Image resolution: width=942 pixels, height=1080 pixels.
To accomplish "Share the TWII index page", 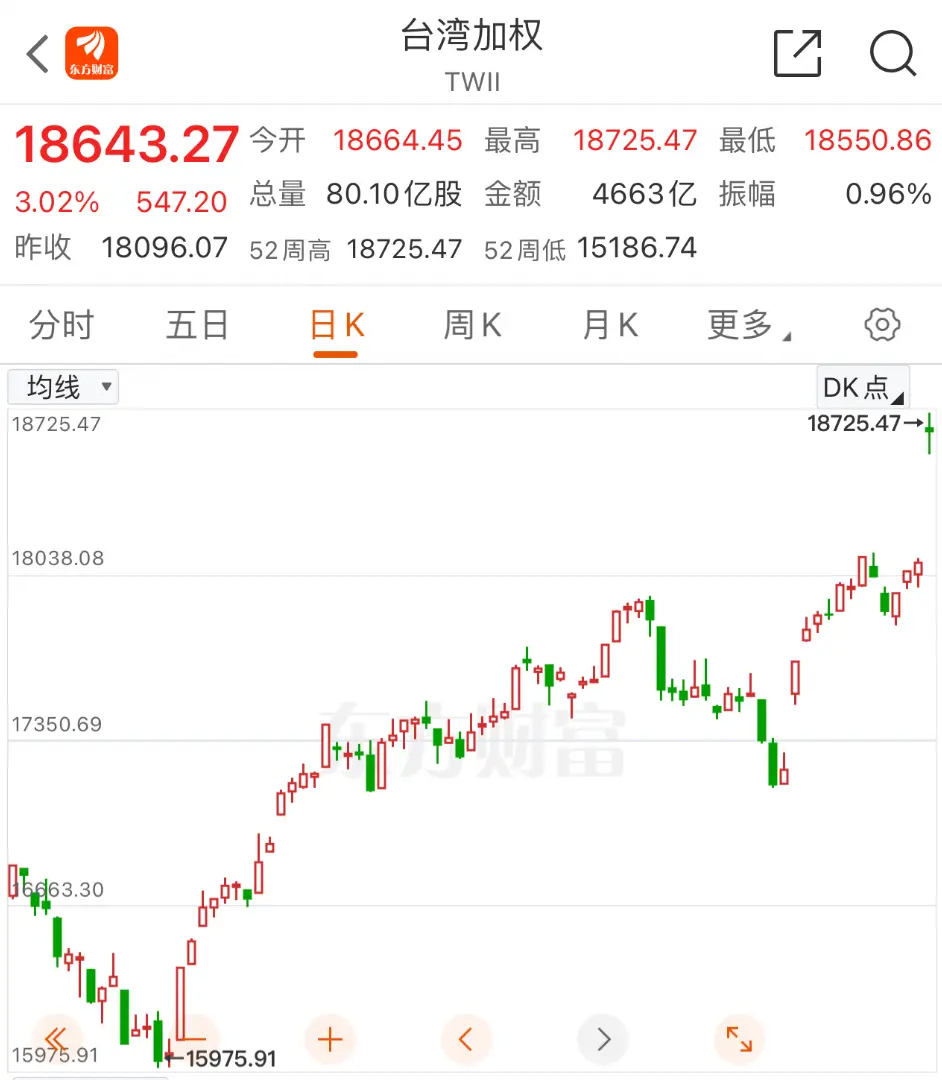I will tap(797, 53).
